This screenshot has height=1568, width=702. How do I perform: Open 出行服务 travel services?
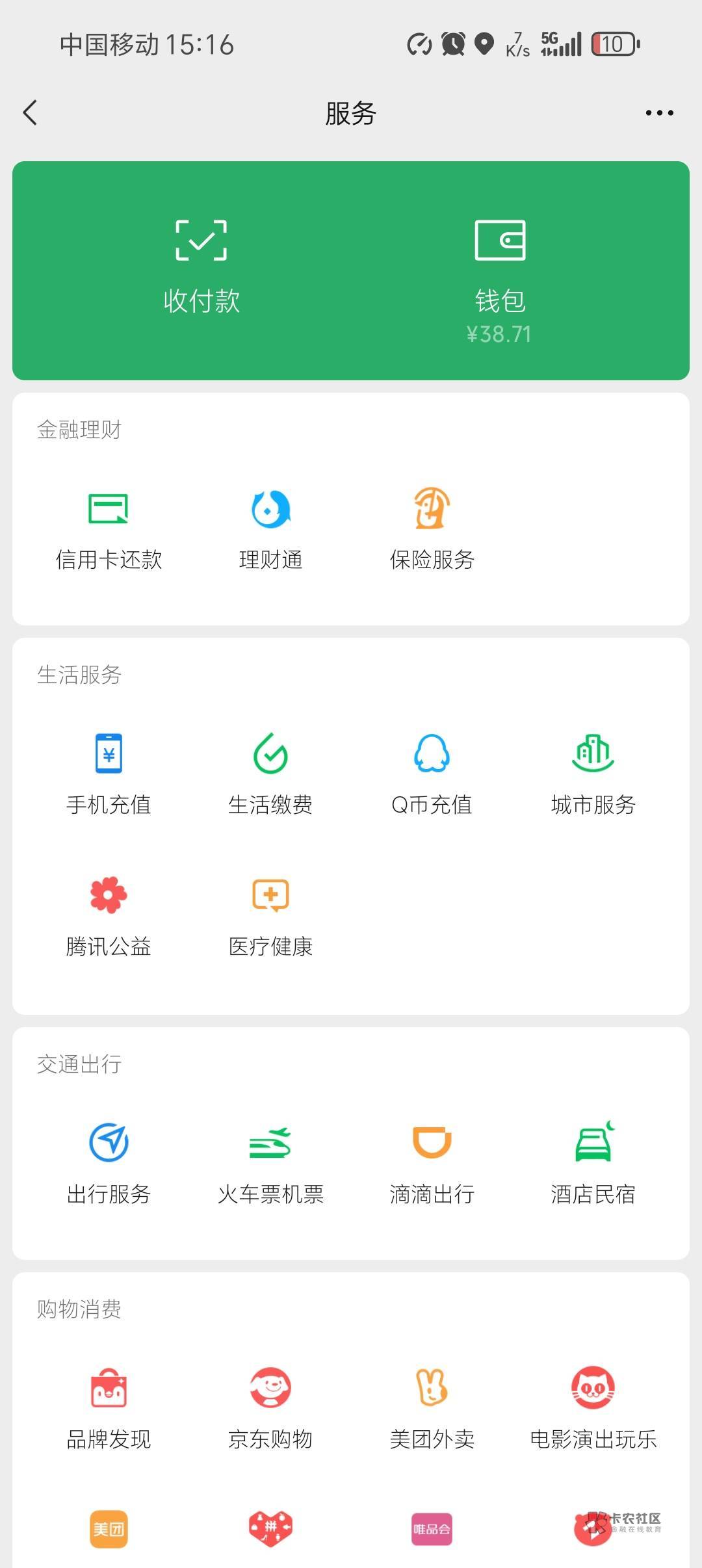click(x=109, y=1164)
